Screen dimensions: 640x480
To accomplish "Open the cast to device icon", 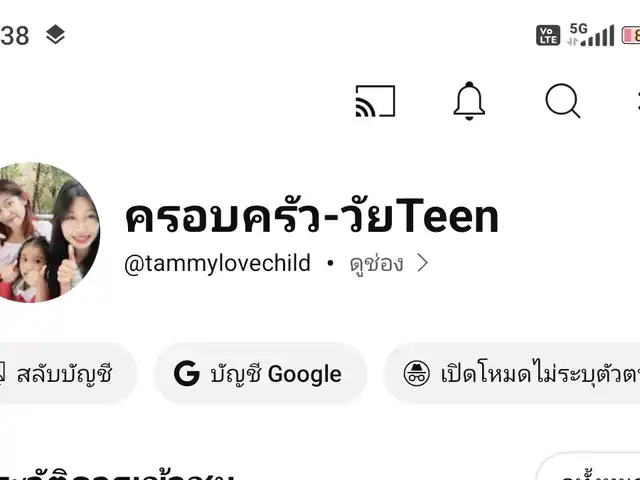I will pos(375,101).
